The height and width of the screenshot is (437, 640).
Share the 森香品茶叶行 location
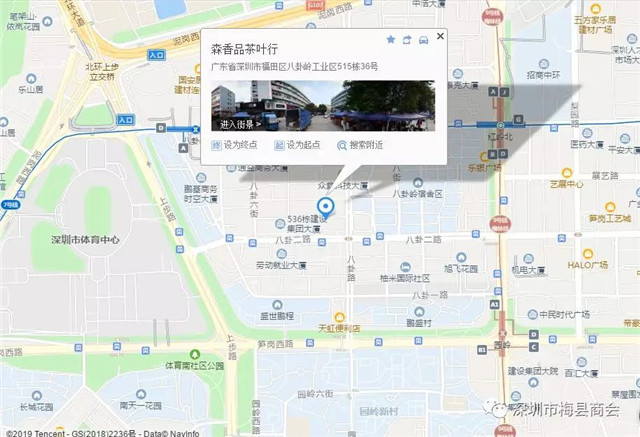407,40
